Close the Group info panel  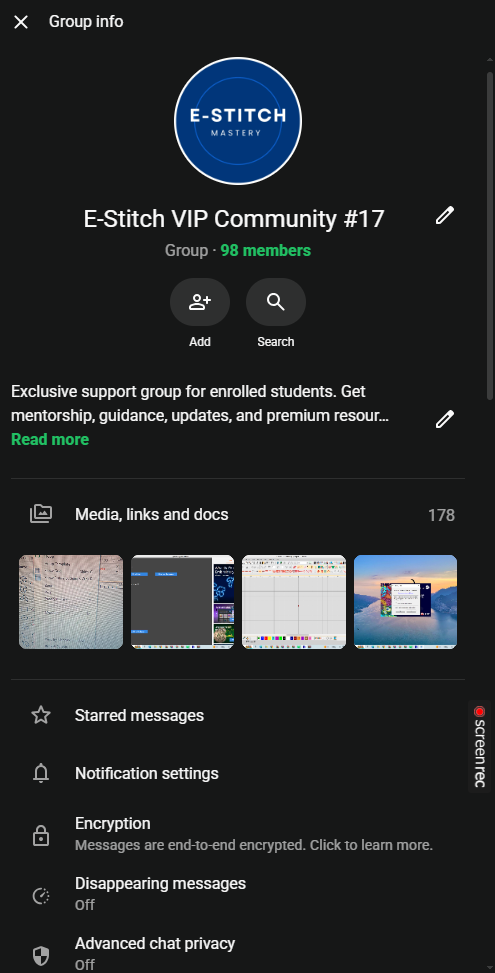[x=21, y=22]
